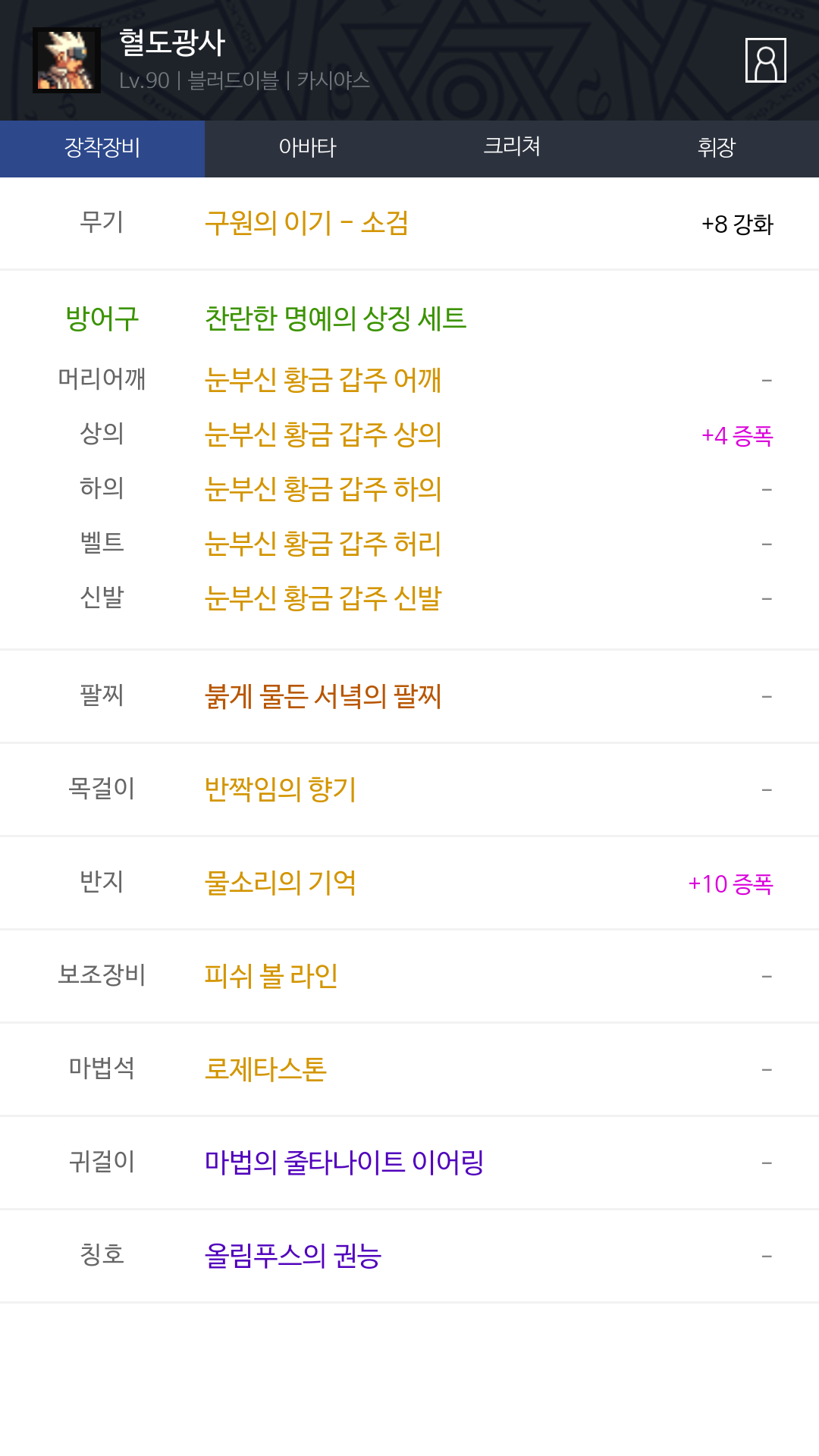The image size is (819, 1456).
Task: View 눈부신 황금 갑주 신발 details
Action: [x=323, y=598]
